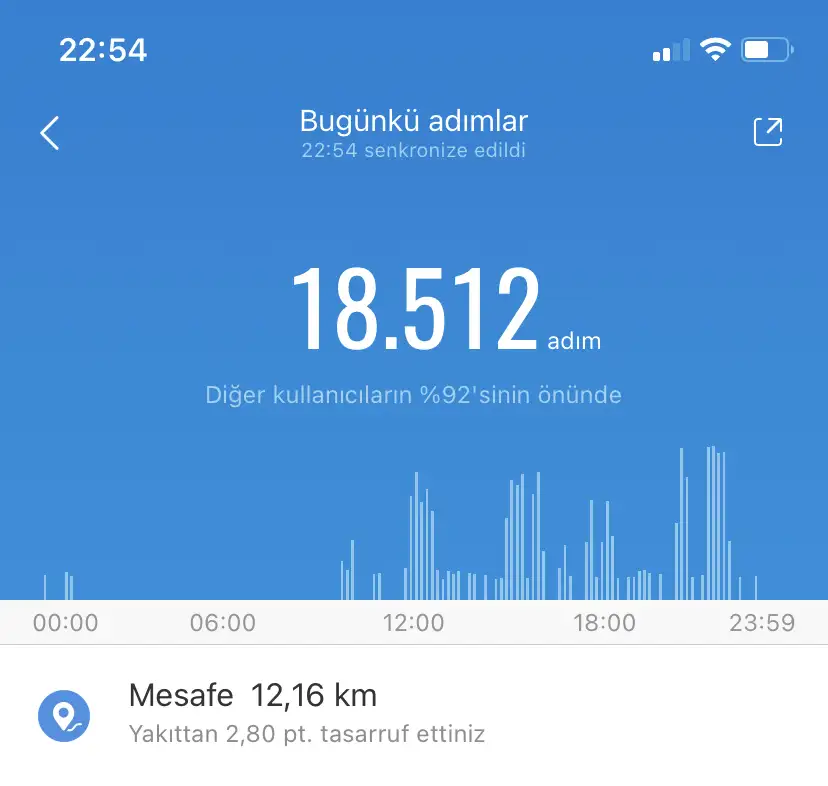
Task: Share today's step summary
Action: coord(767,133)
